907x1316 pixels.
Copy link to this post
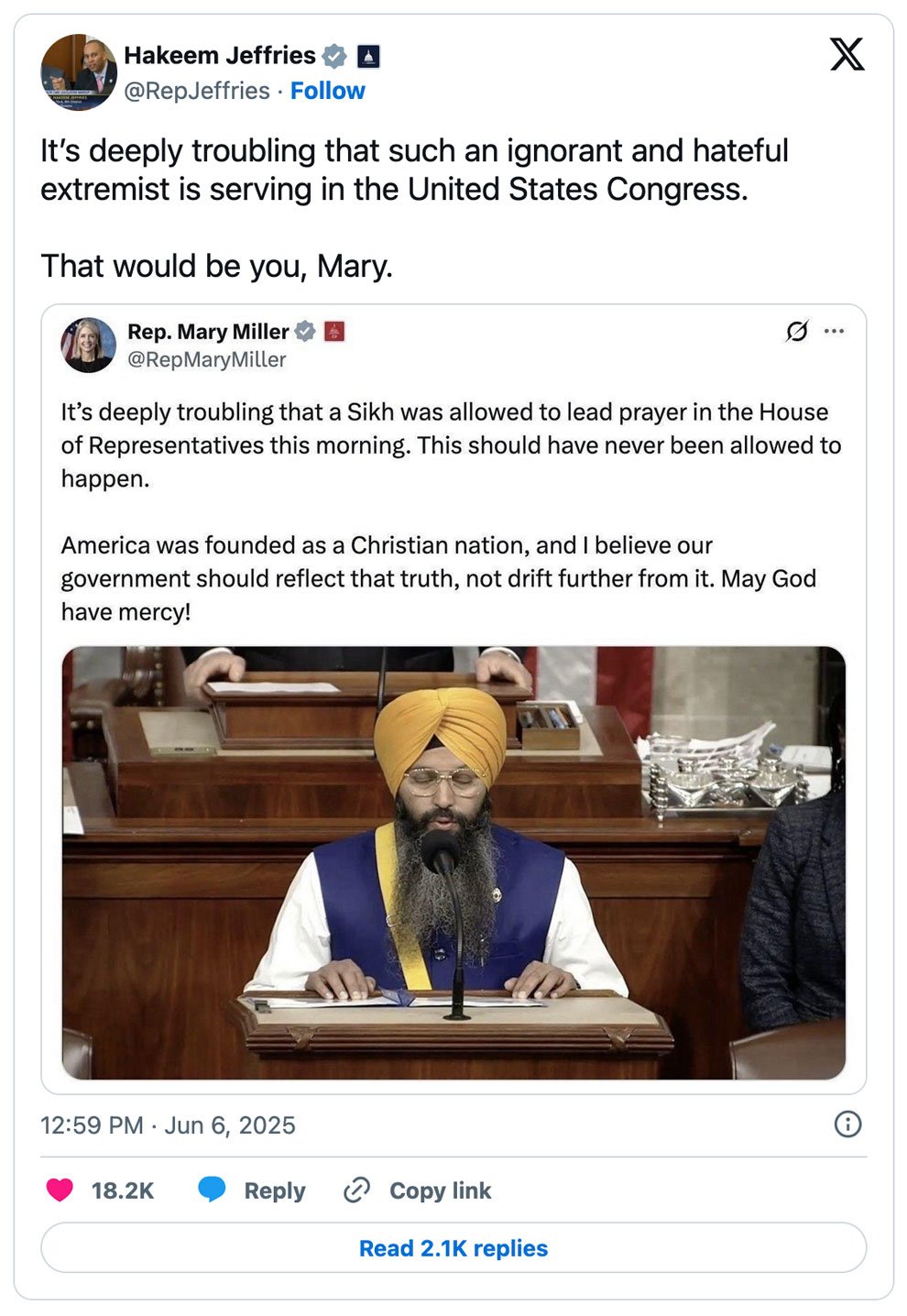pyautogui.click(x=418, y=1190)
